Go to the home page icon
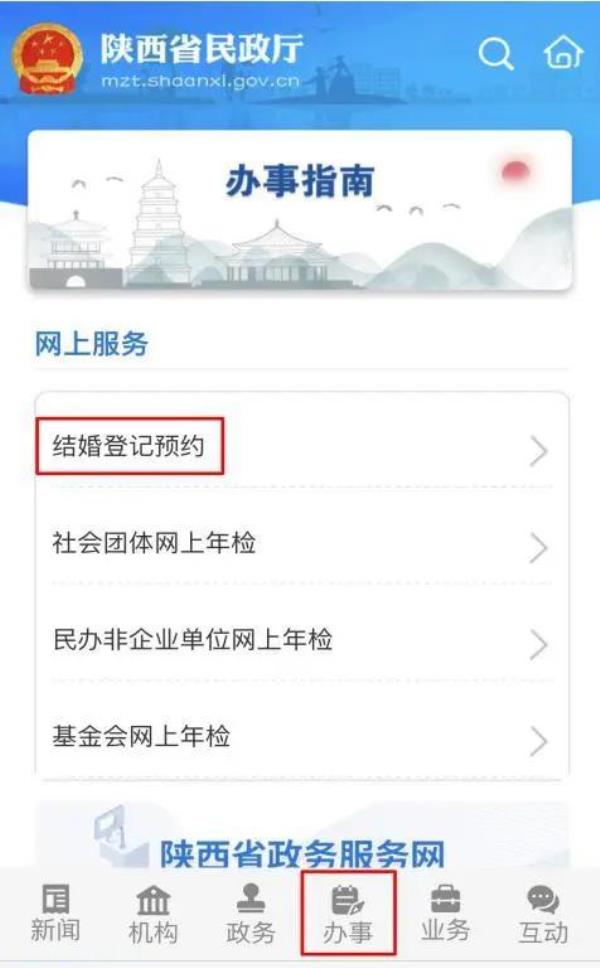Viewport: 600px width, 968px height. click(563, 53)
